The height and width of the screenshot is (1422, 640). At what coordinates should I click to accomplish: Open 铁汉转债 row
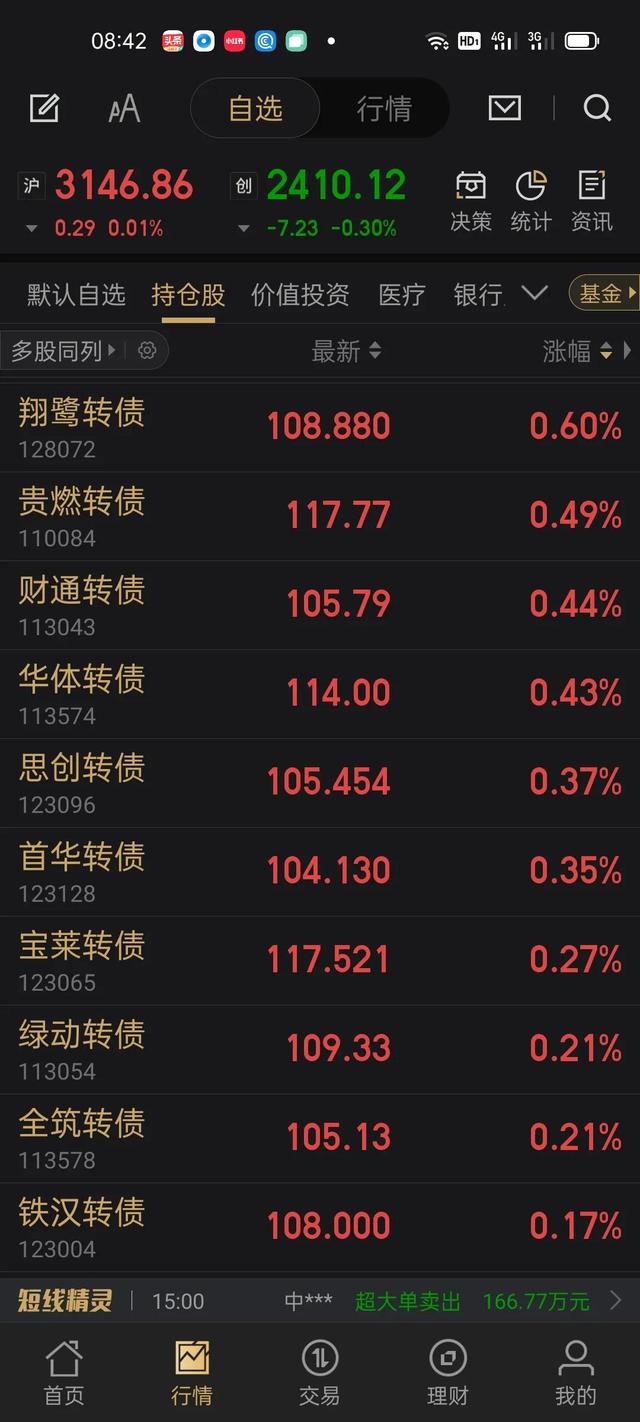[320, 1227]
